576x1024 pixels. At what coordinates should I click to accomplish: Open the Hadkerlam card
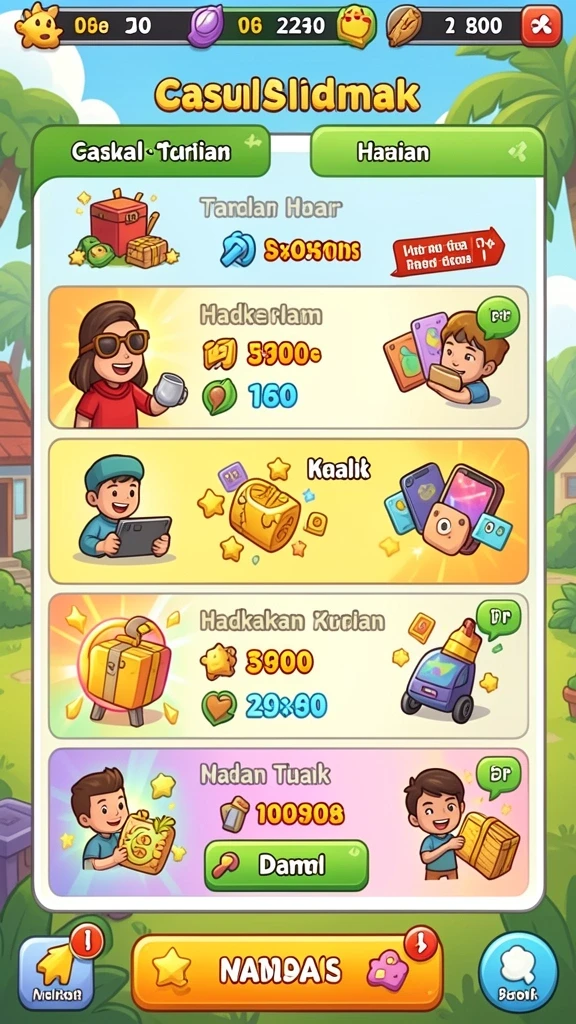[288, 357]
